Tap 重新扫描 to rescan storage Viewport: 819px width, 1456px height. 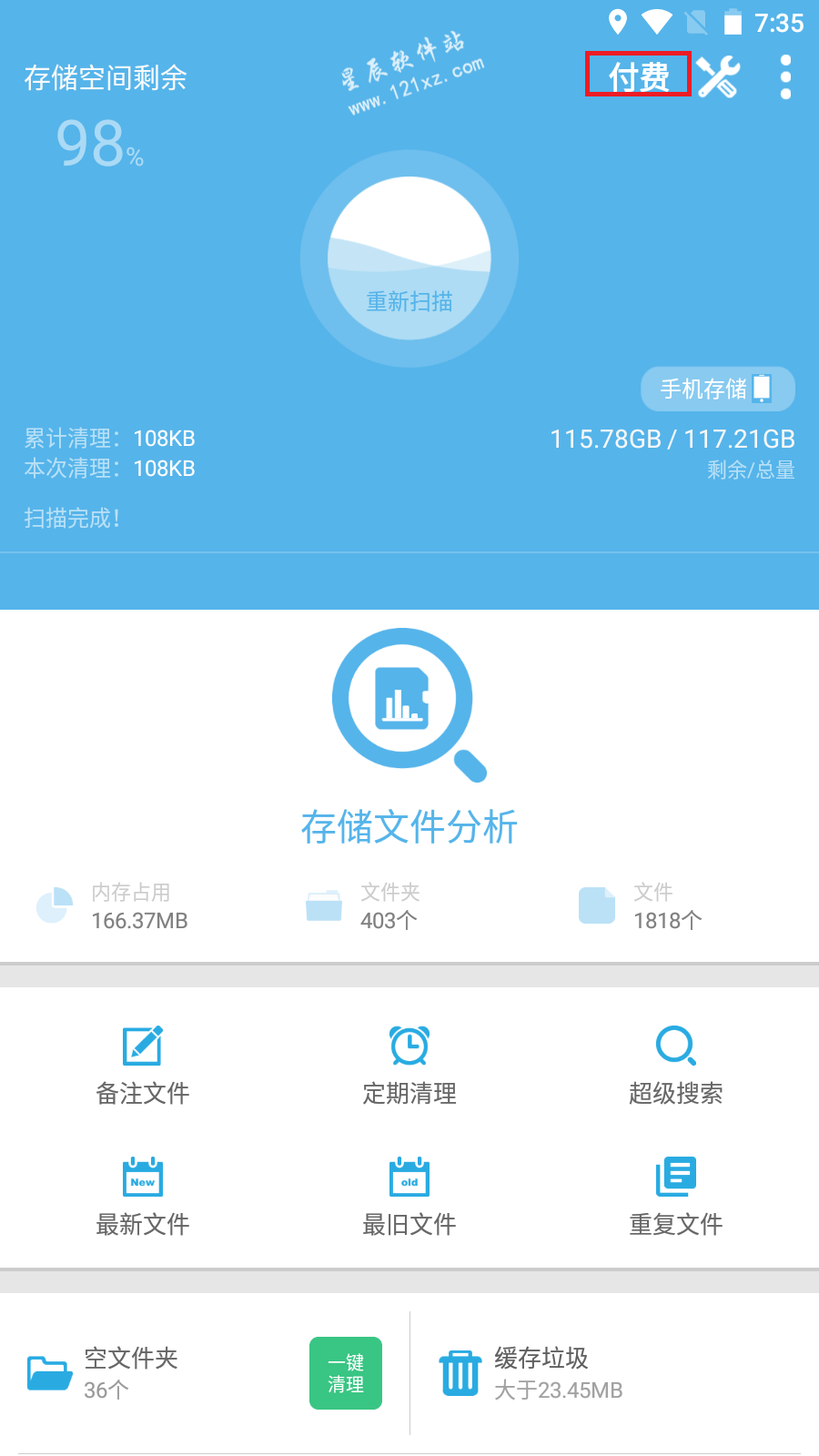(x=409, y=259)
